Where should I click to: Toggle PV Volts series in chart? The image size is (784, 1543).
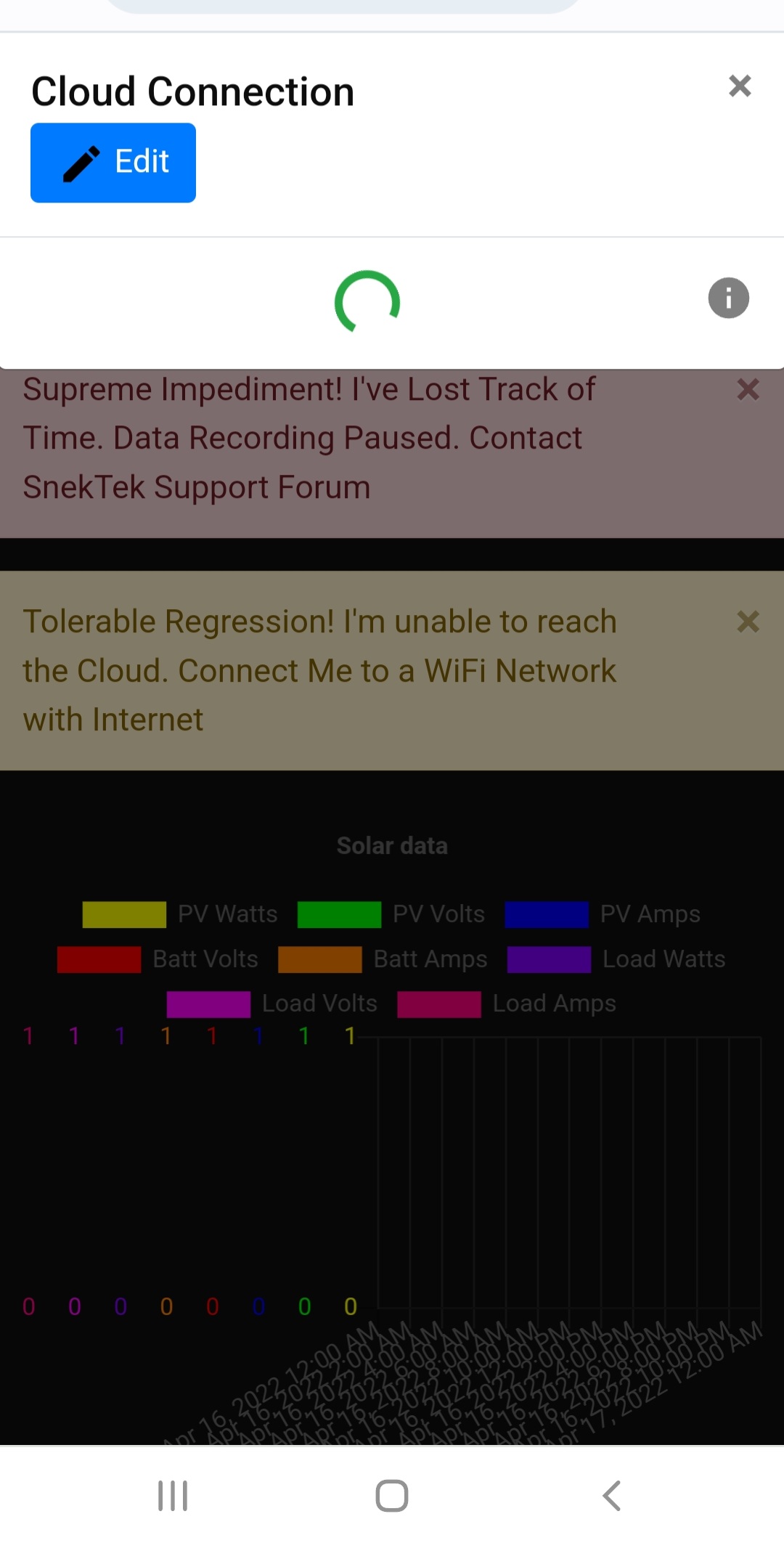tap(391, 914)
